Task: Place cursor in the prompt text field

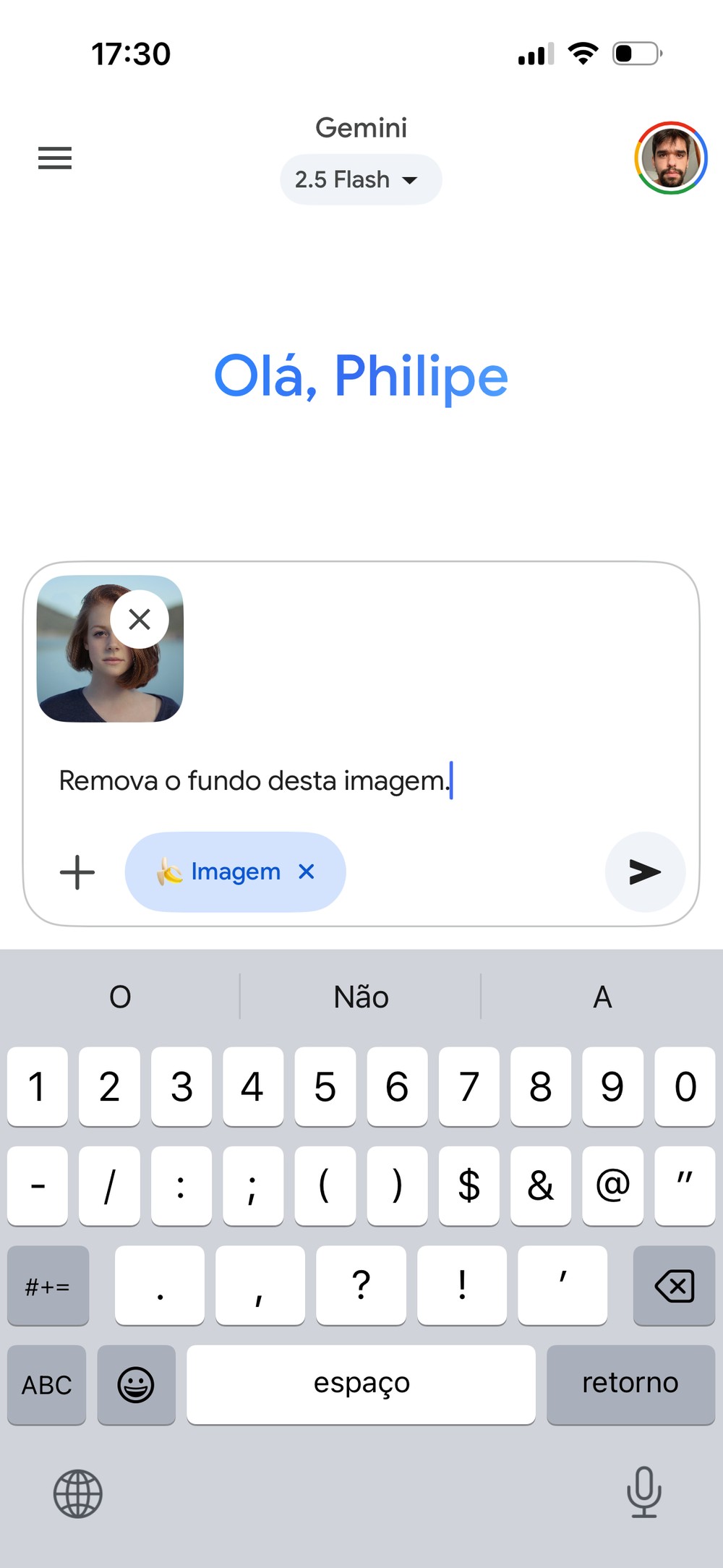Action: pyautogui.click(x=361, y=781)
